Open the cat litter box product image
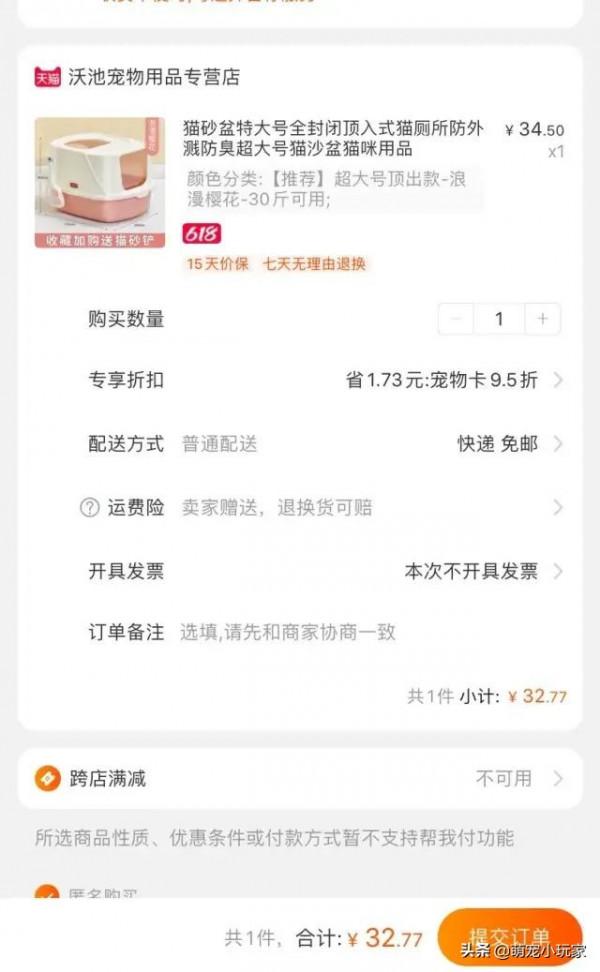Image resolution: width=600 pixels, height=972 pixels. (x=100, y=183)
